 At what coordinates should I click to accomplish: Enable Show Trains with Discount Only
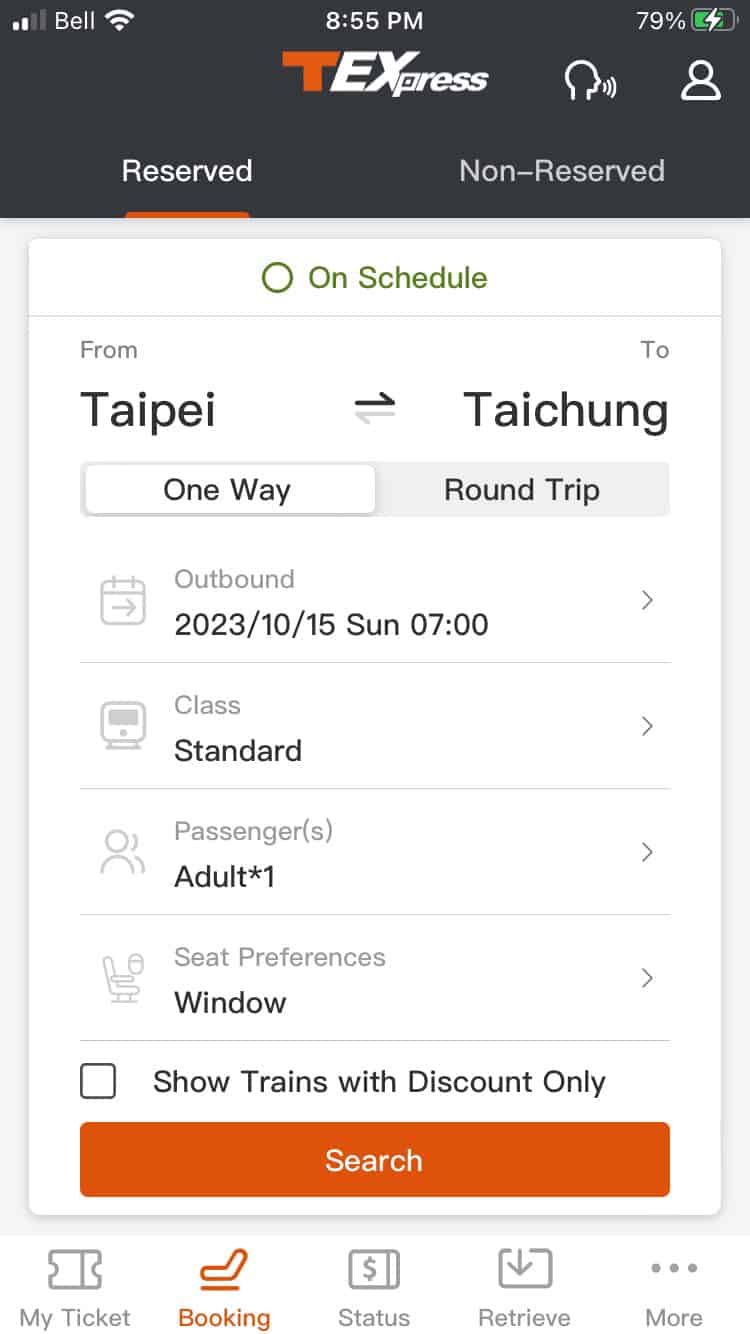pyautogui.click(x=97, y=1082)
